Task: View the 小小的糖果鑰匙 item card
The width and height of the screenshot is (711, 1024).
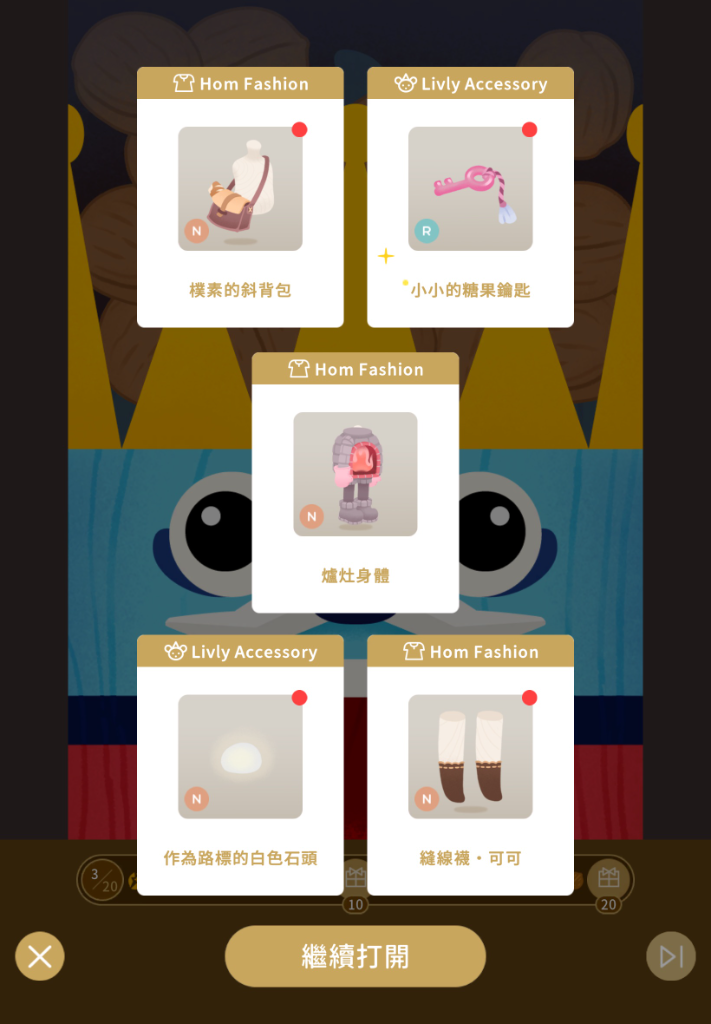Action: coord(470,198)
